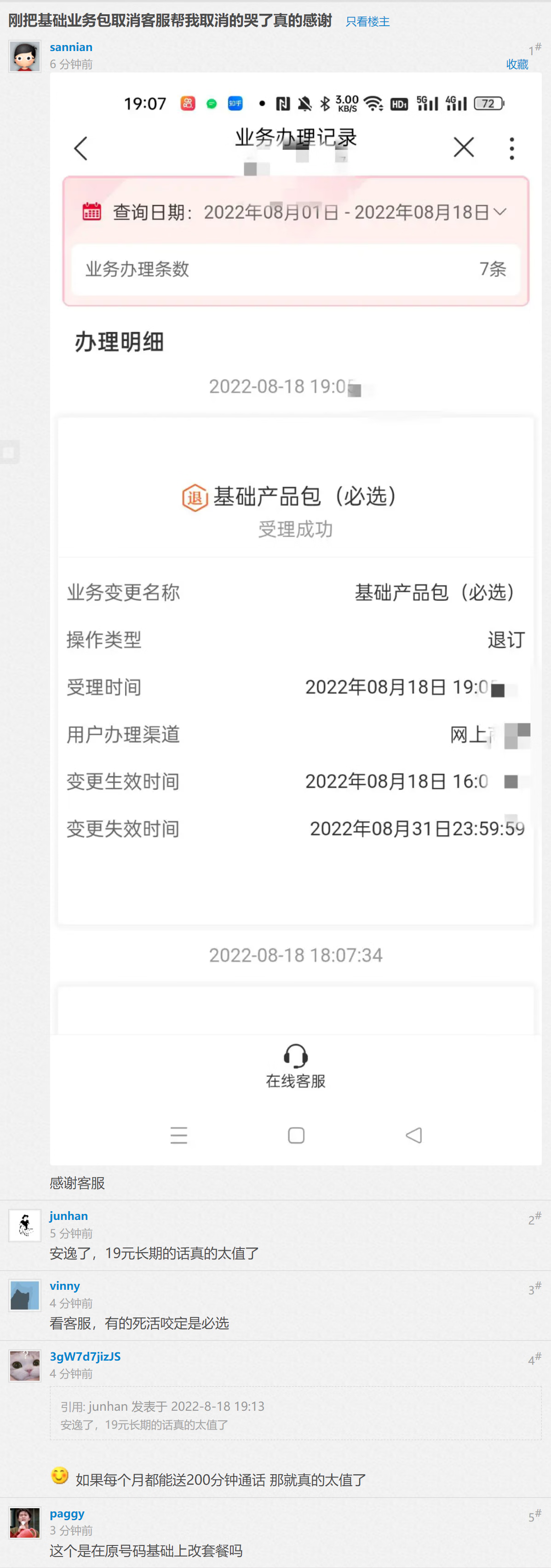The width and height of the screenshot is (551, 1568).
Task: Open the screenshot image in sannian's post
Action: (295, 618)
